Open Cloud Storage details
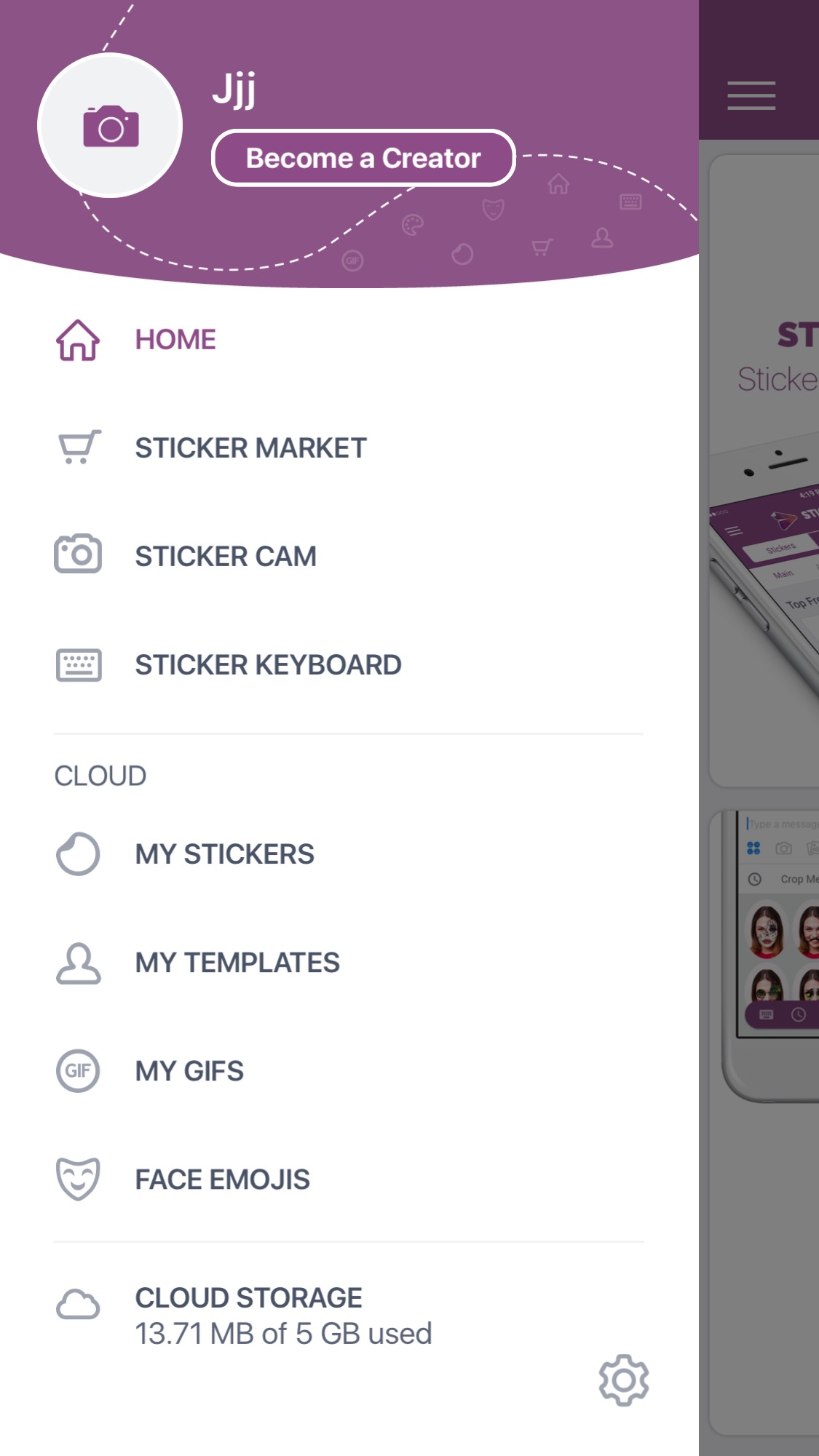 coord(291,1316)
